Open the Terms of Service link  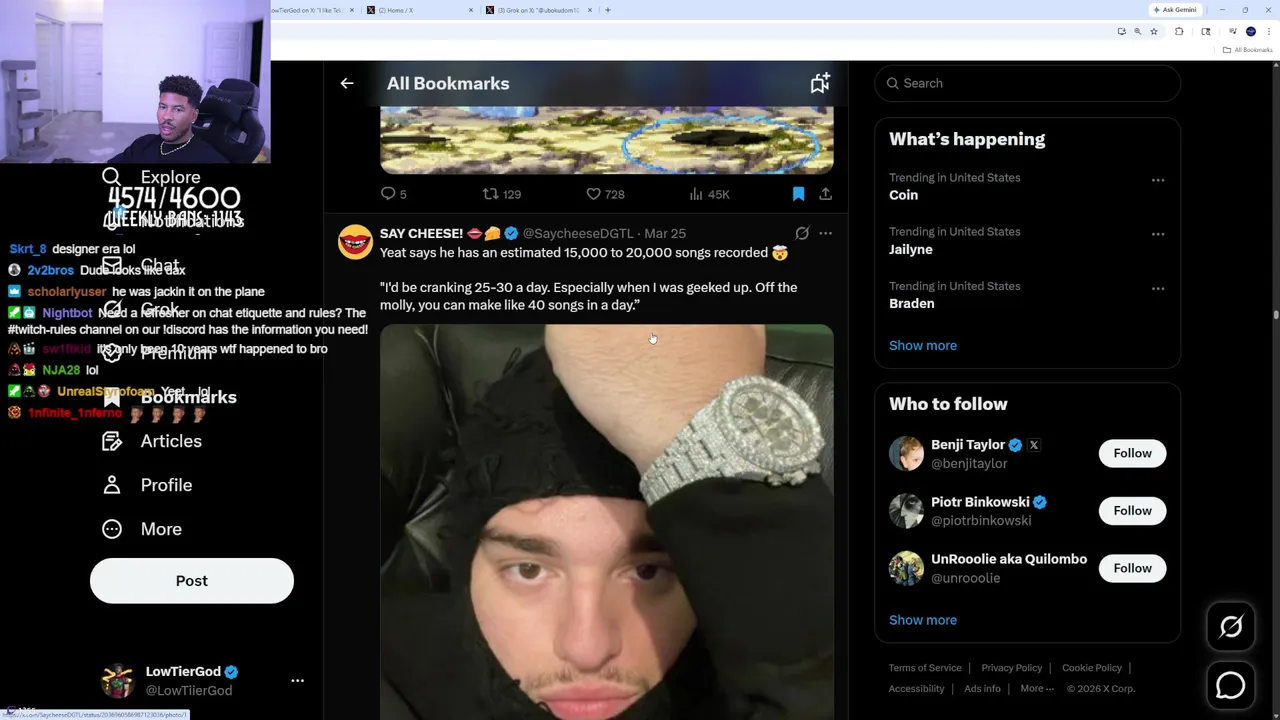pos(924,668)
